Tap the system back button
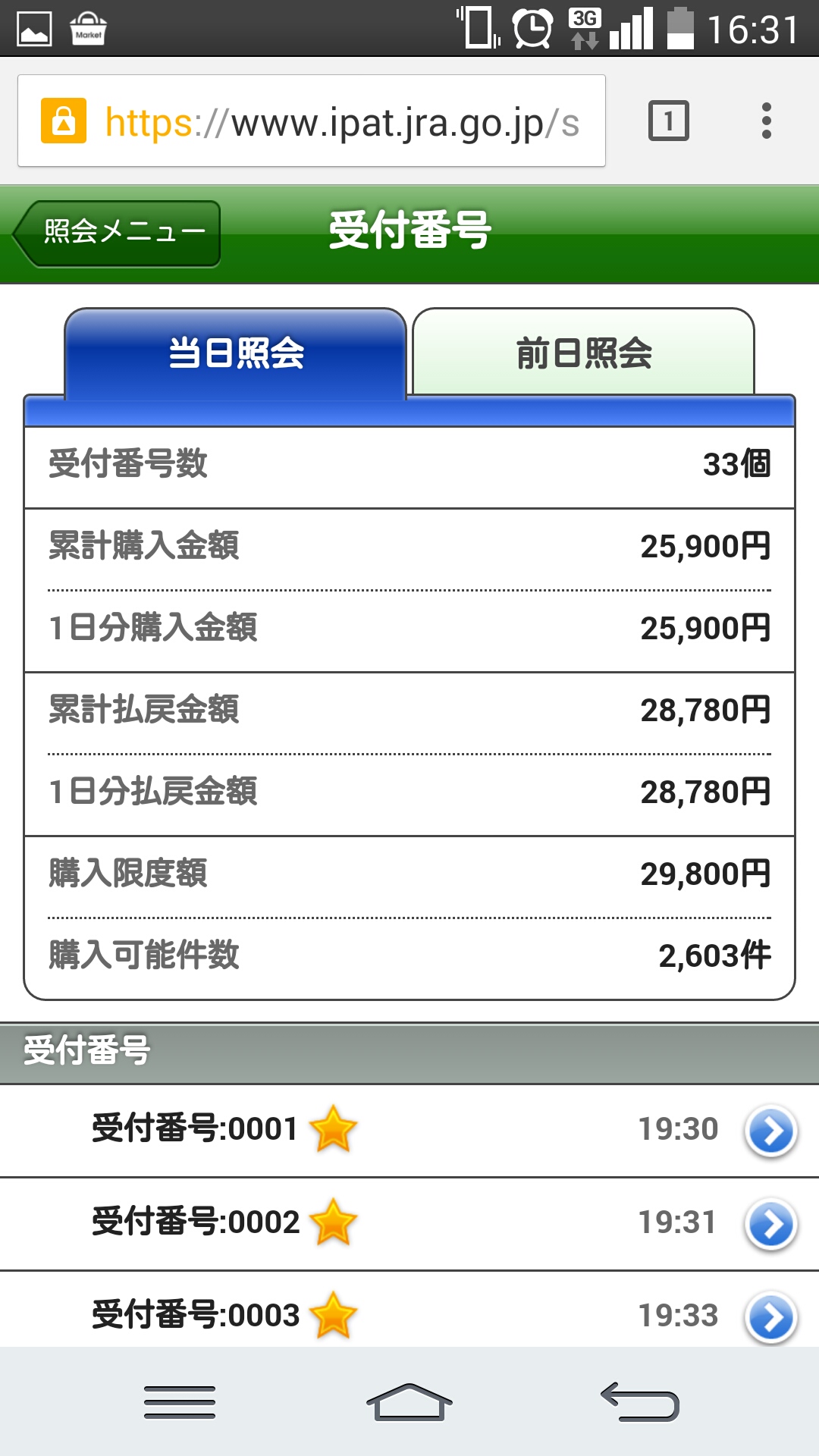The width and height of the screenshot is (819, 1456). click(639, 1402)
